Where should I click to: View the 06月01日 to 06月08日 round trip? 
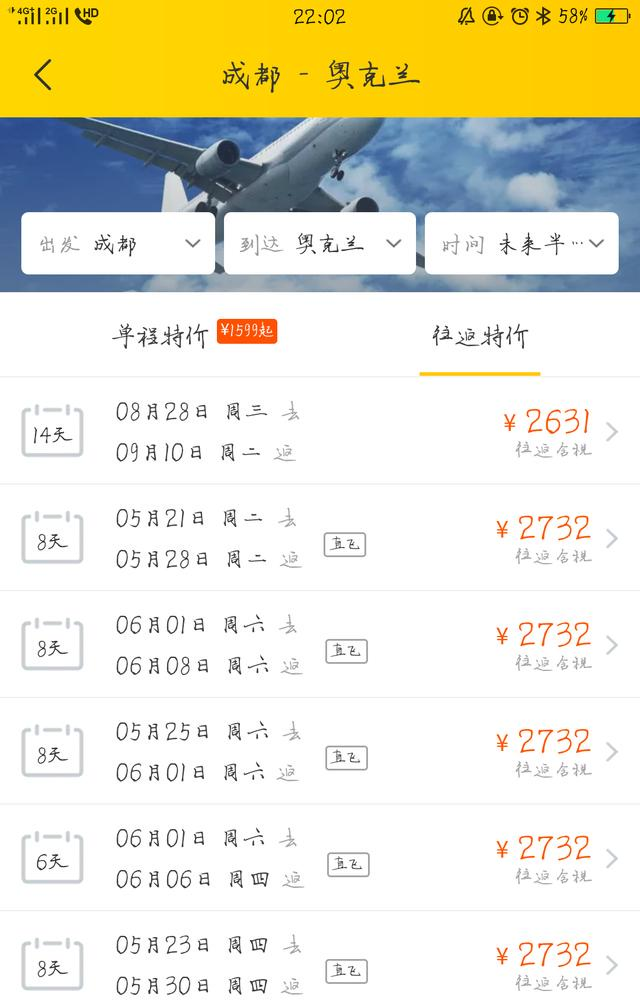[320, 645]
